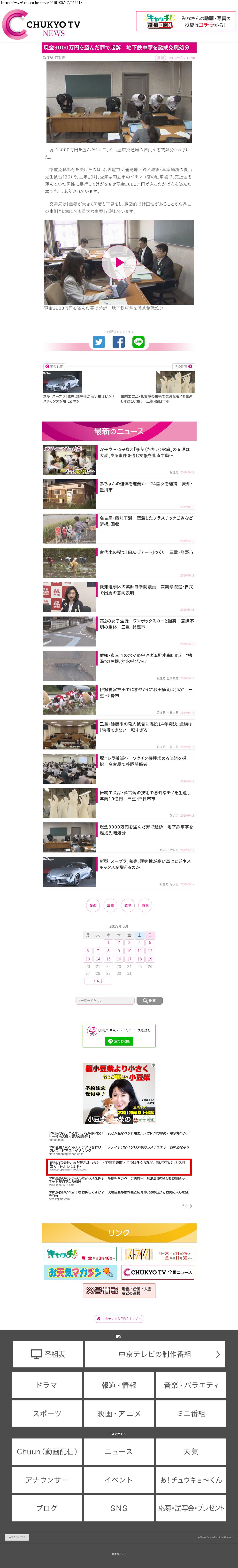The image size is (238, 1568).
Task: Share this article via LINE
Action: (138, 342)
